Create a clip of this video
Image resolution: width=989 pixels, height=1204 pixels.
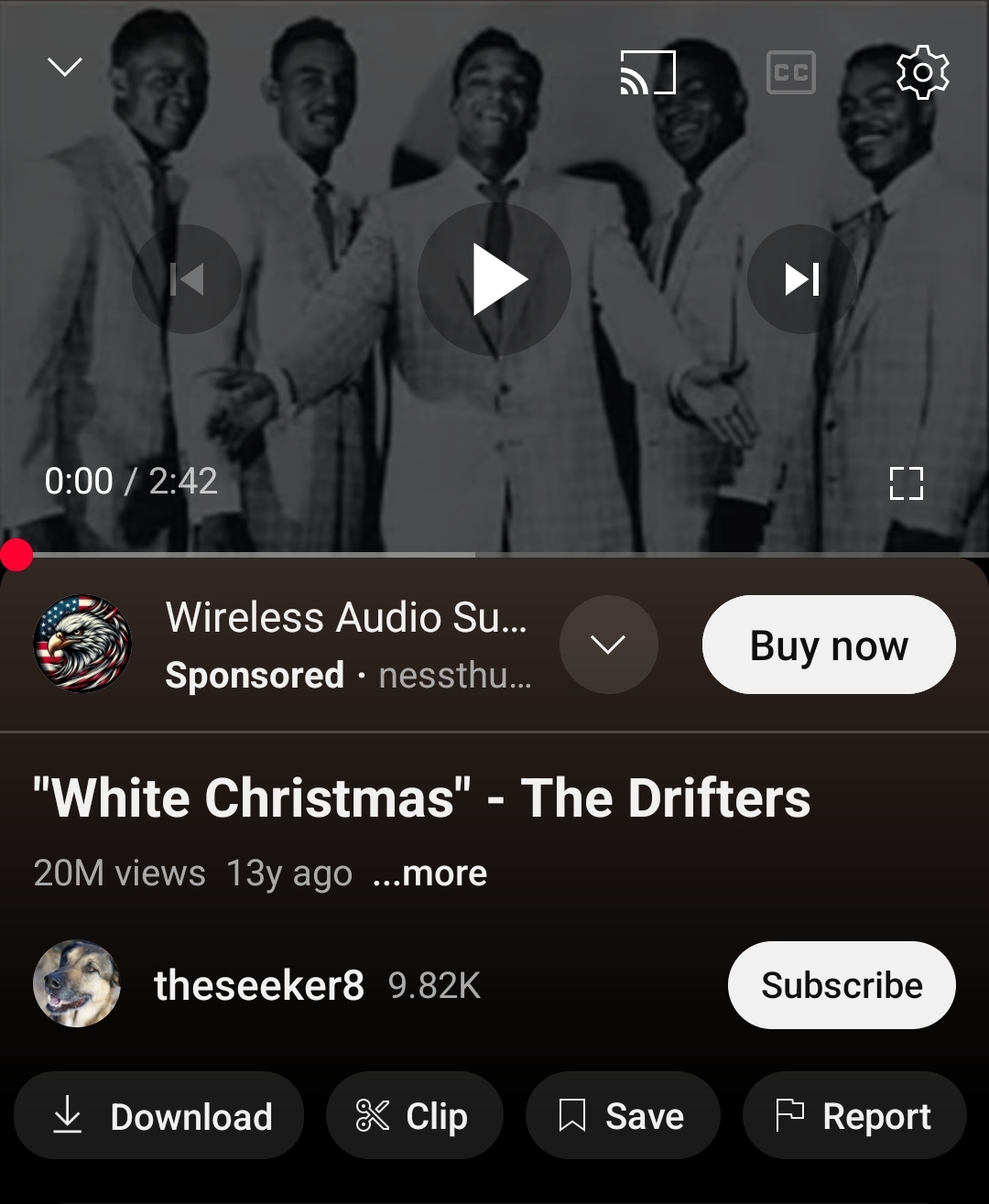(x=414, y=1116)
